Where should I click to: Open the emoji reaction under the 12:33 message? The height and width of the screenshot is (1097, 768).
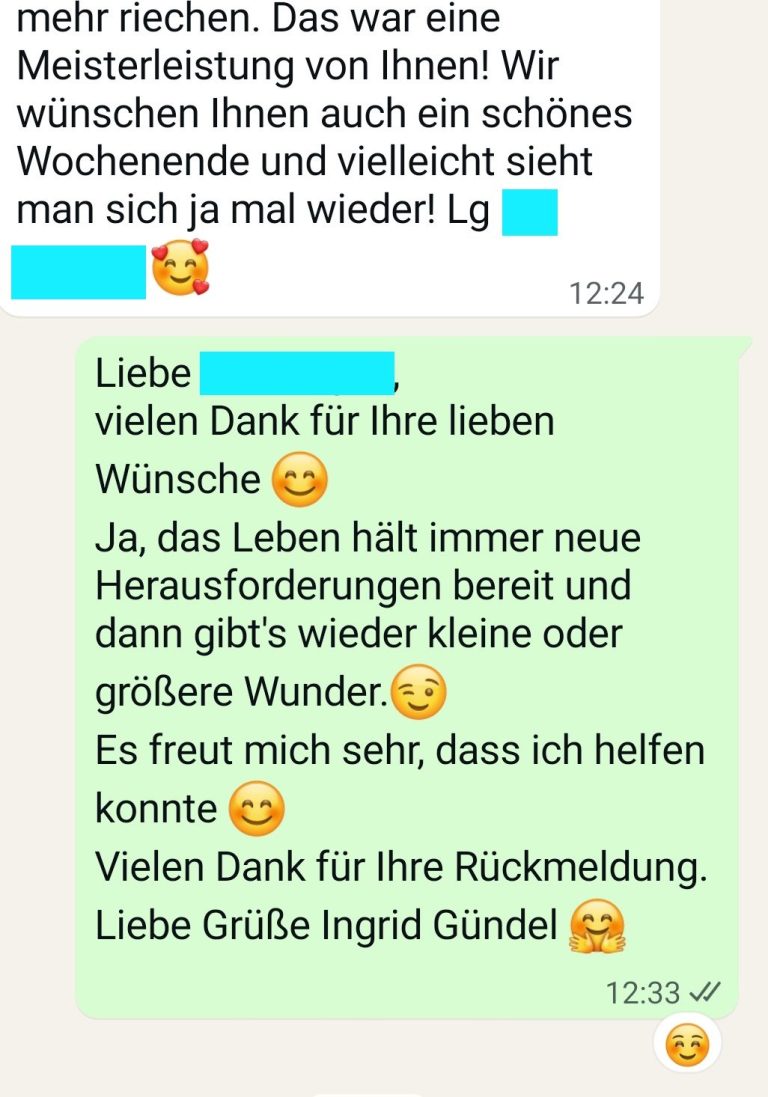click(687, 1046)
